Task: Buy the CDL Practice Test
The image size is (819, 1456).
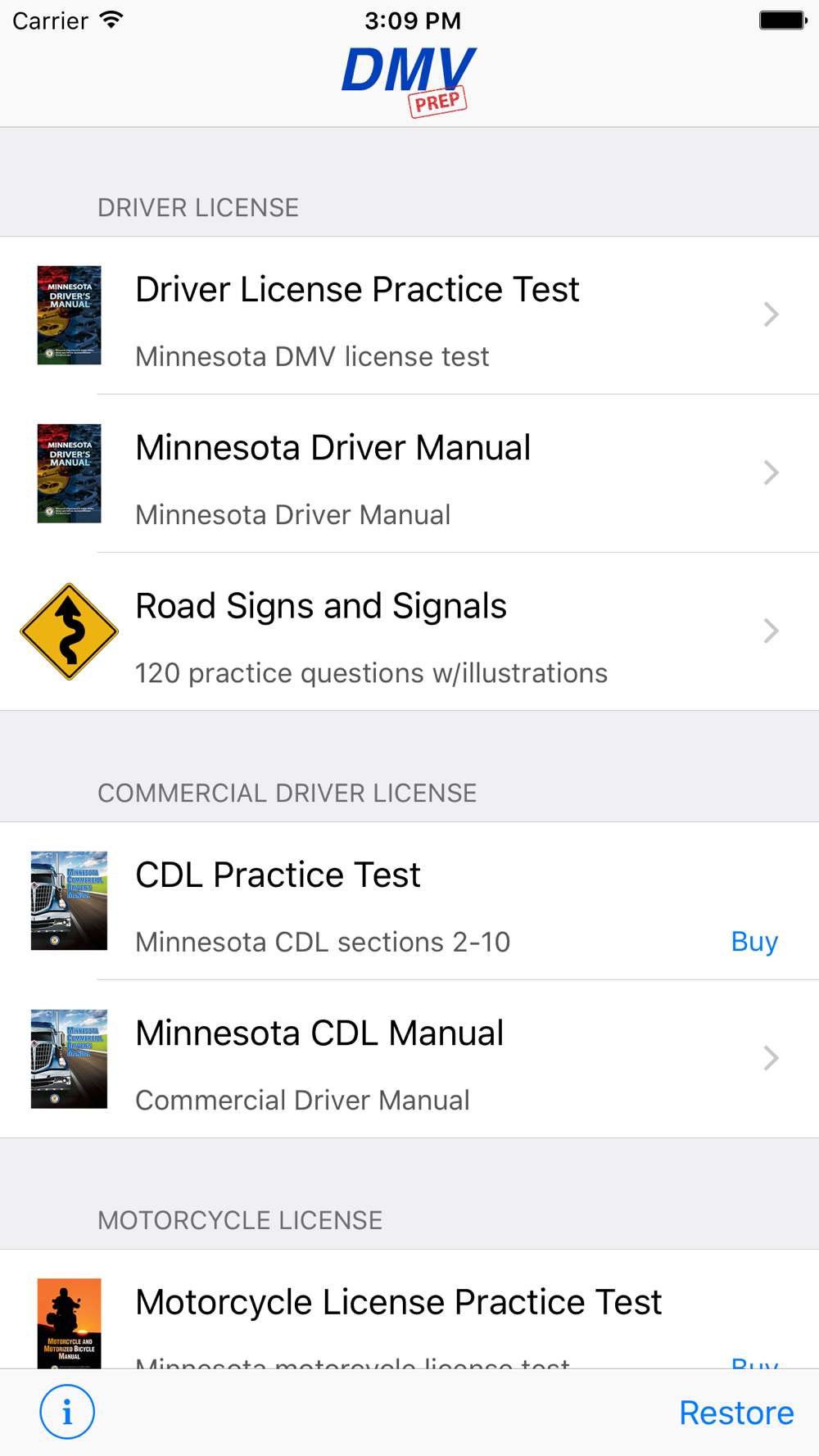Action: coord(754,942)
